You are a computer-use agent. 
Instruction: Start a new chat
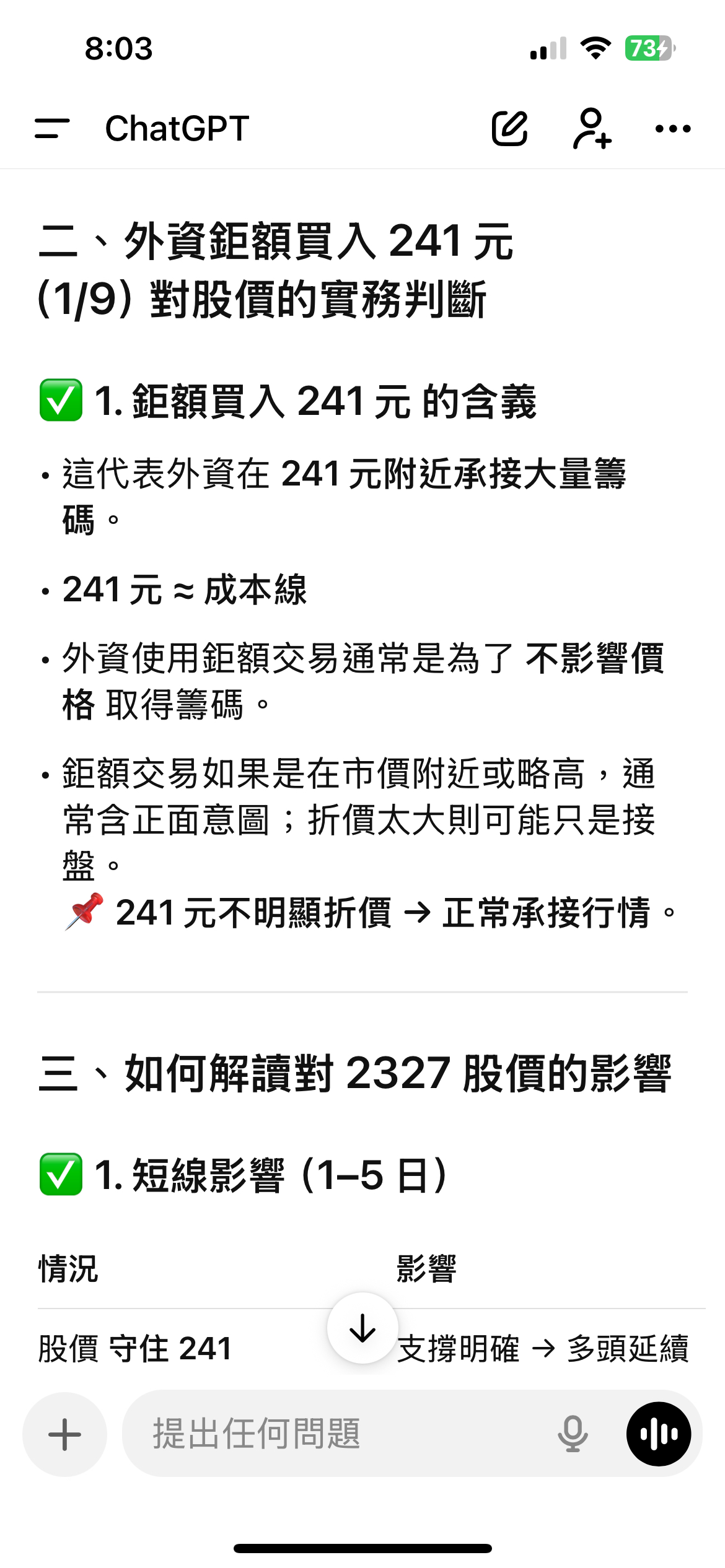pos(509,129)
